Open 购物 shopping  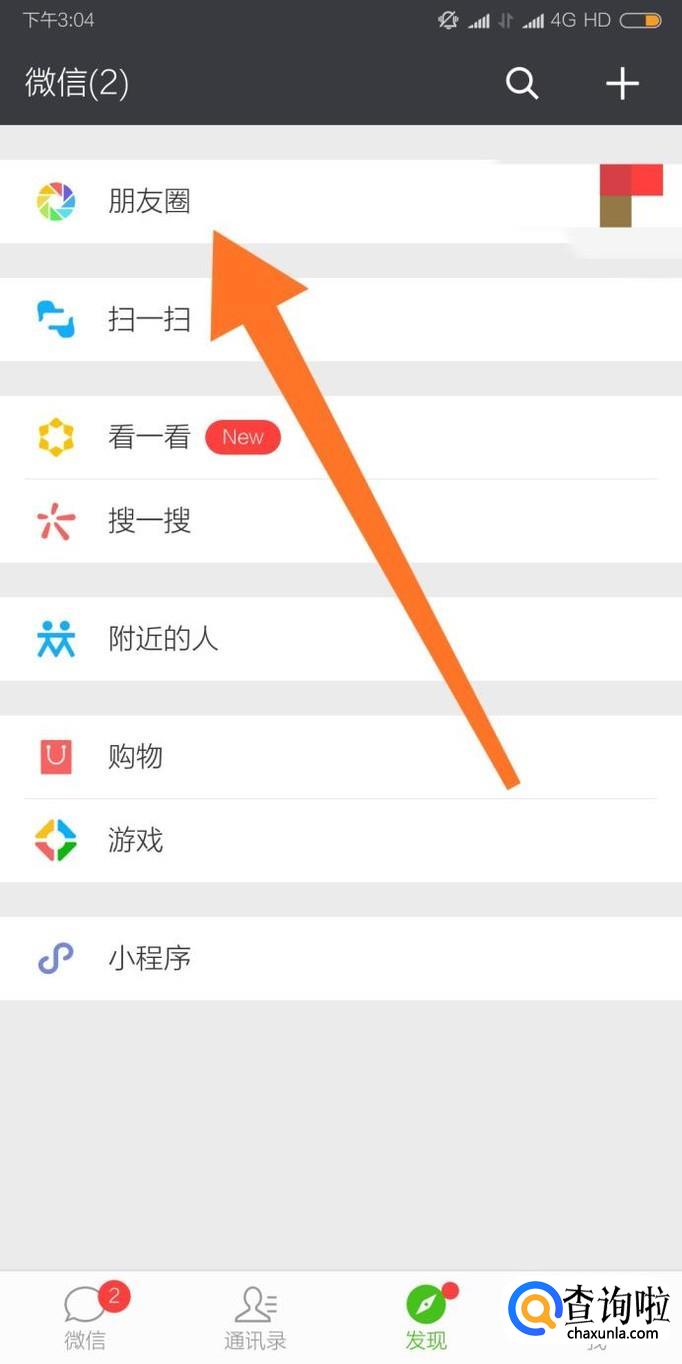[341, 757]
